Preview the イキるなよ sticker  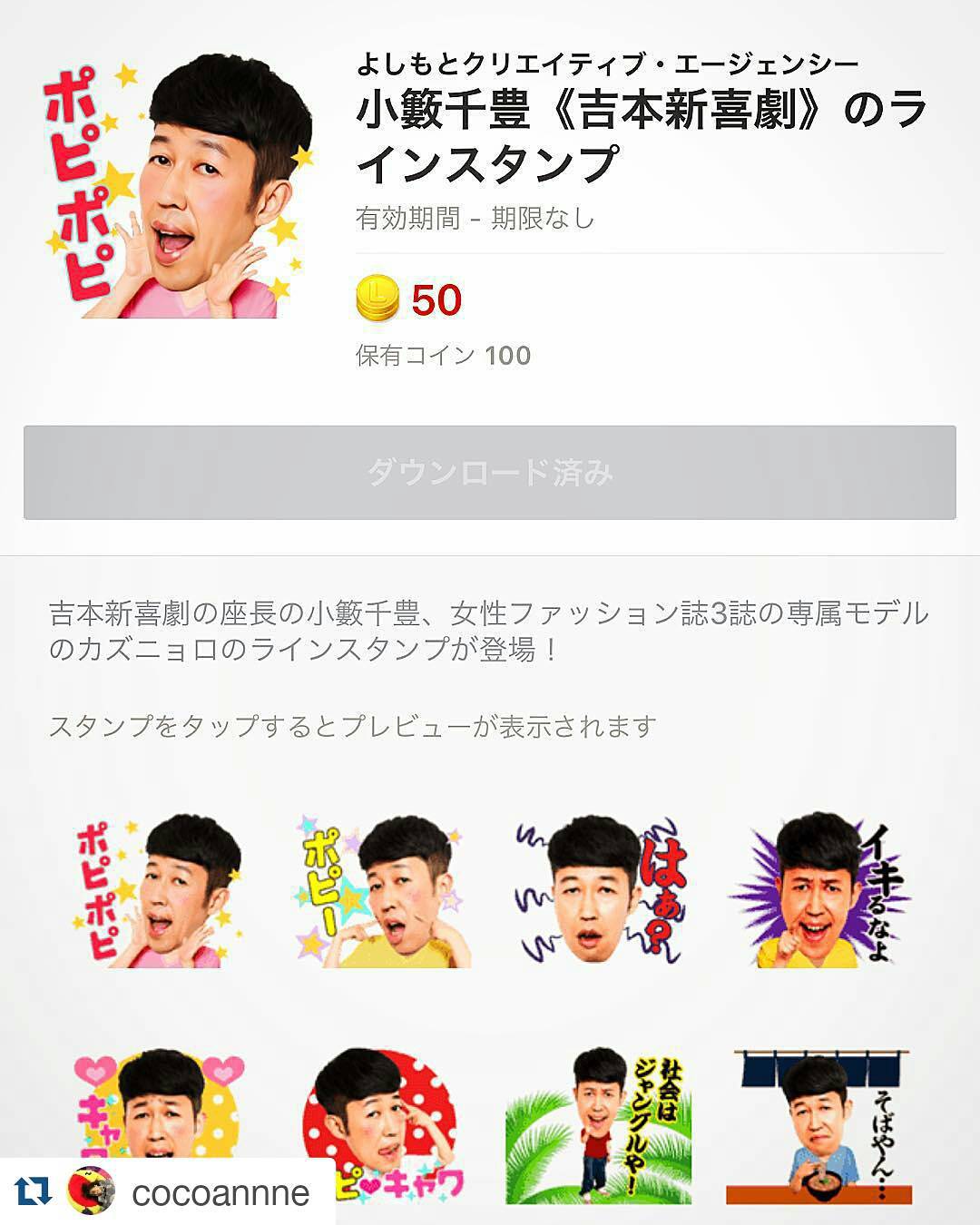pos(820,891)
